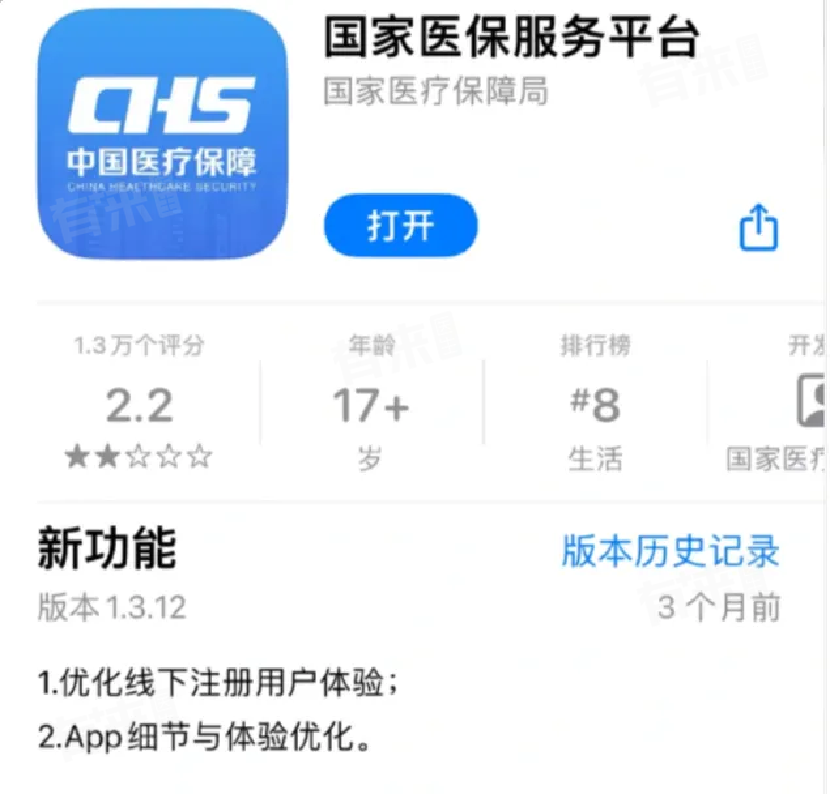Tap the 打开 button to open the app
The width and height of the screenshot is (832, 796).
[400, 226]
